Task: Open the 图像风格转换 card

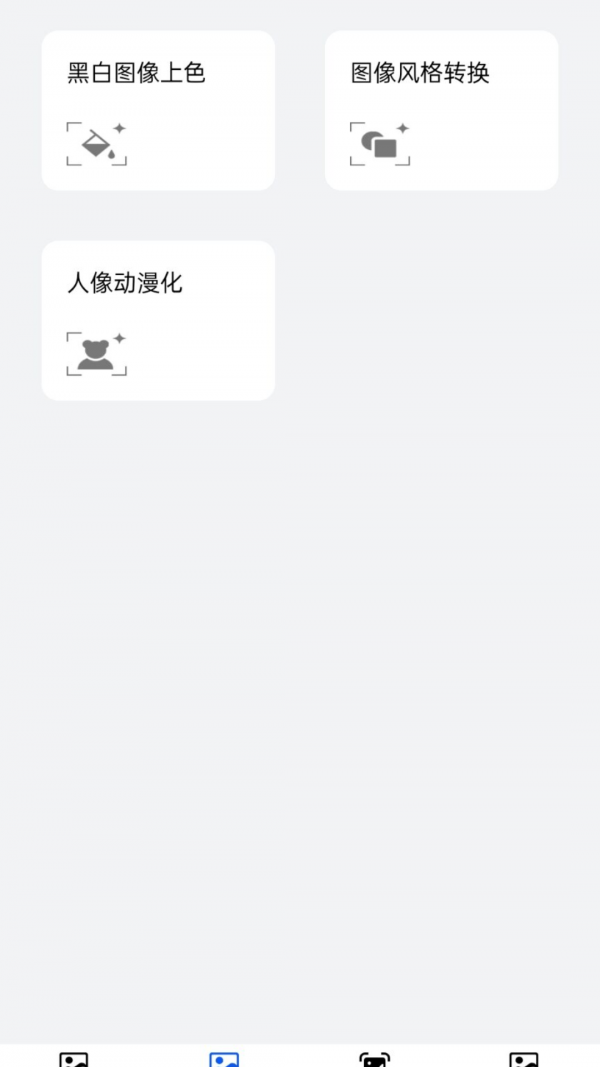Action: click(x=441, y=110)
